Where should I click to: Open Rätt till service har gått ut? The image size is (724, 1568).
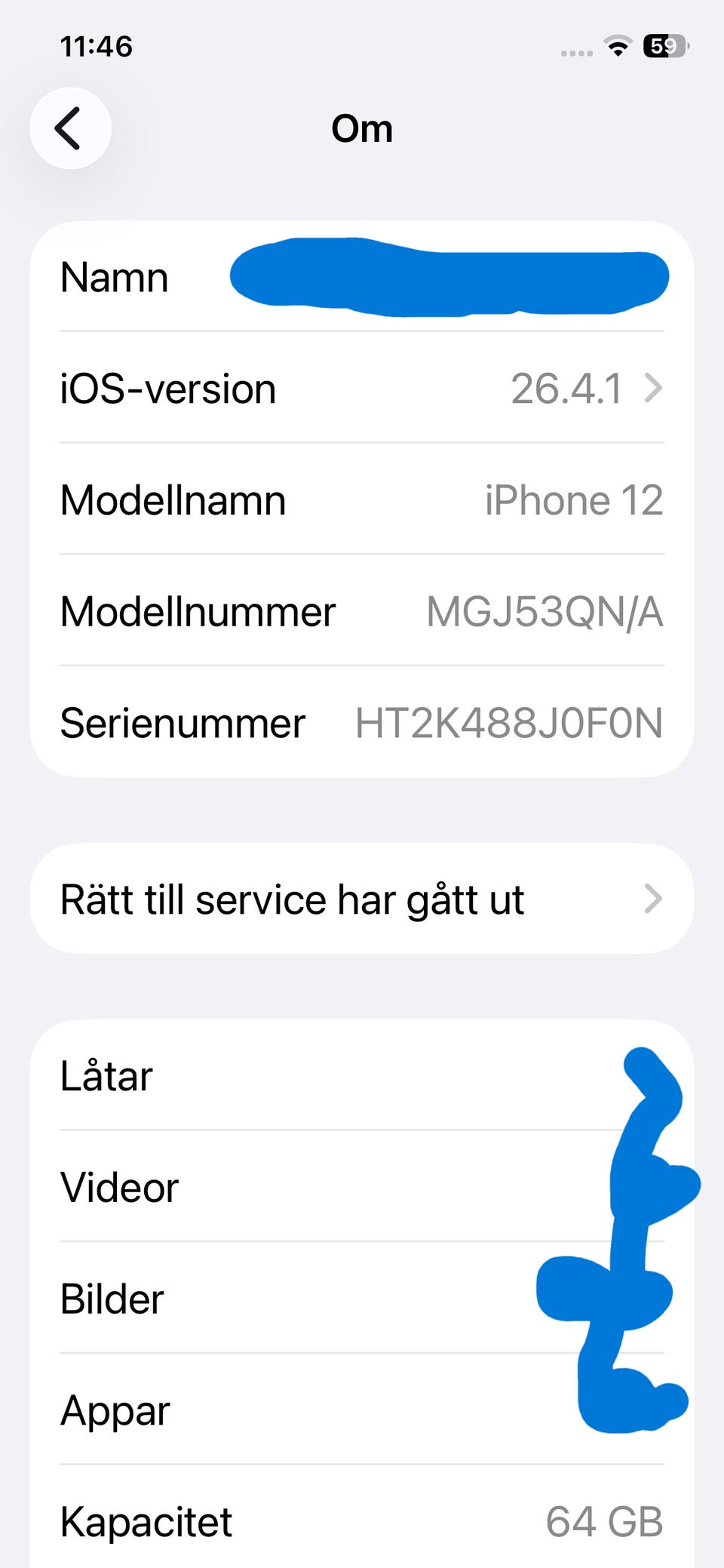coord(362,899)
